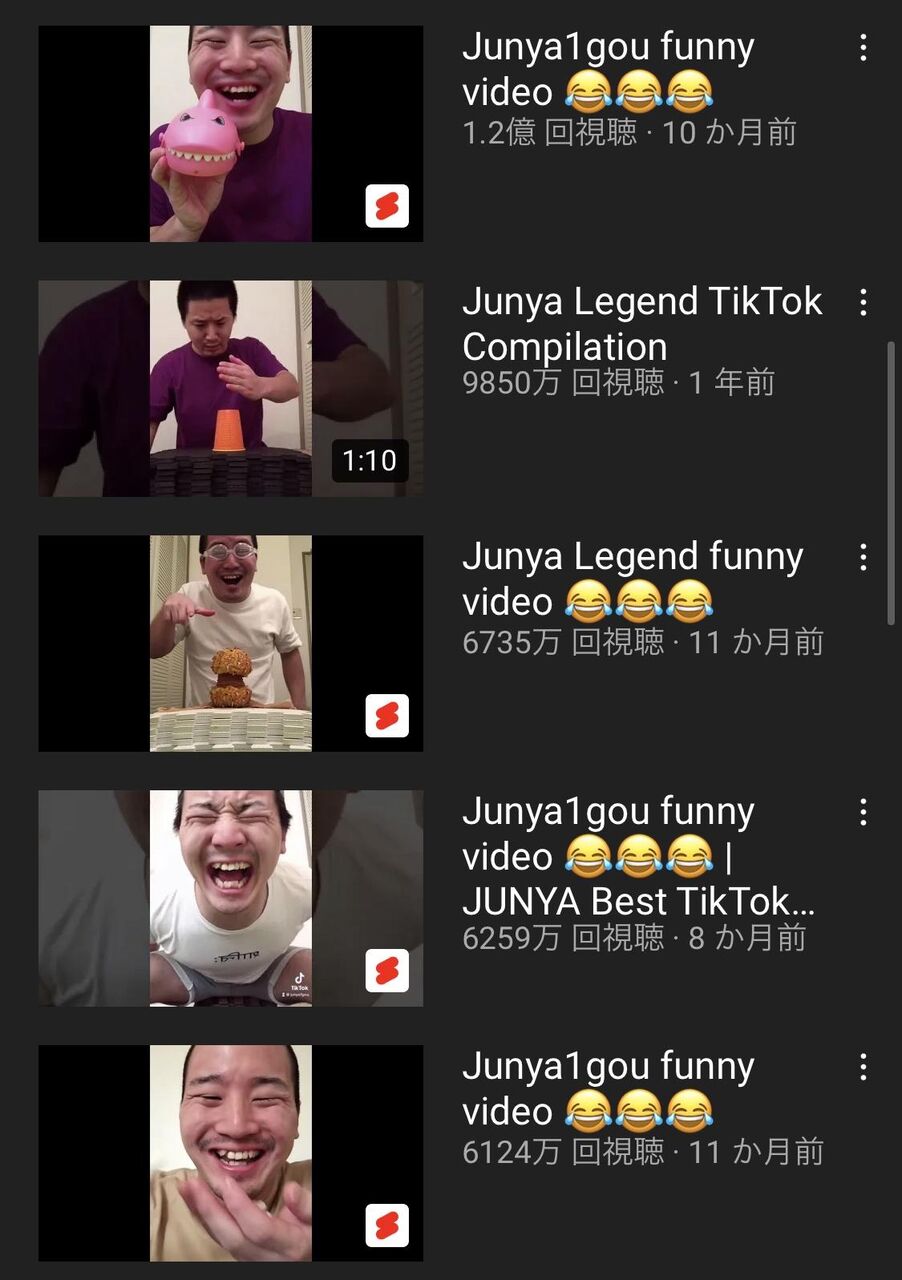Open the video with 1.2億 views

(231, 134)
